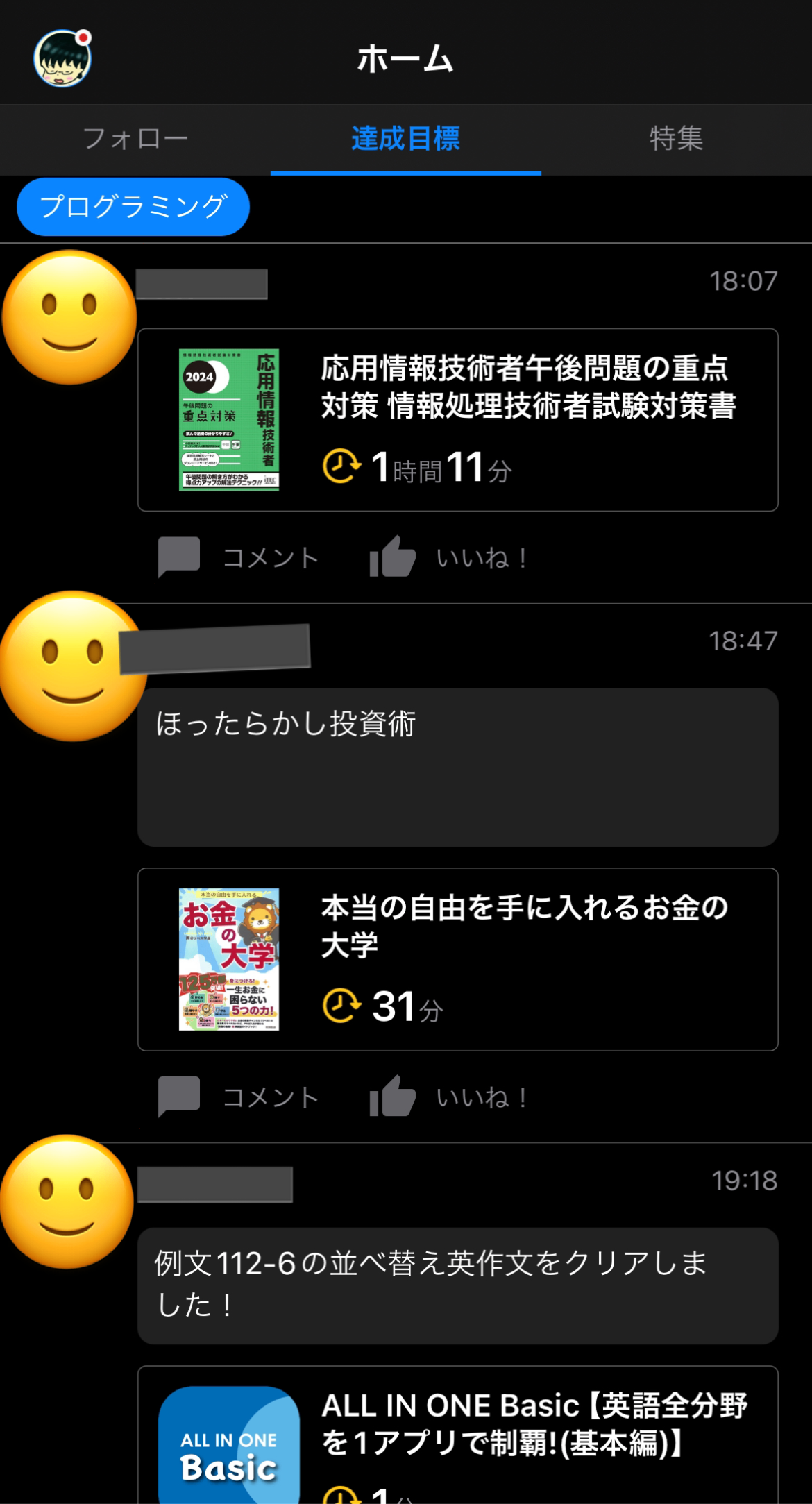This screenshot has width=812, height=1504.
Task: Tap the comment bubble icon under the お金の大学 post
Action: click(179, 1095)
